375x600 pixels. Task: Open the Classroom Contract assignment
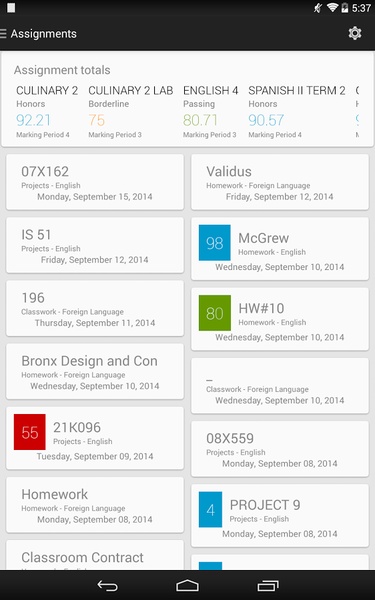[95, 555]
